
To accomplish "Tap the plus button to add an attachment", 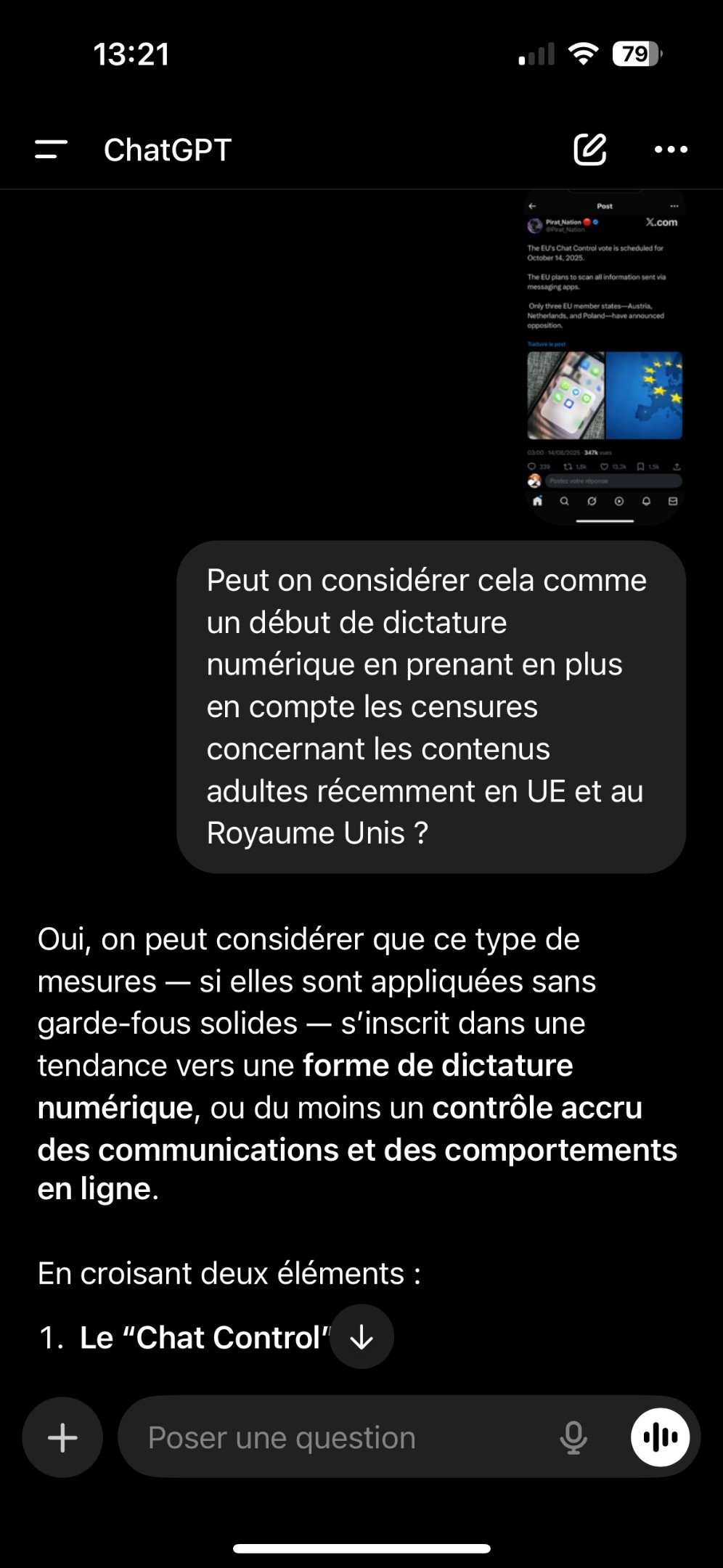I will [x=62, y=1437].
